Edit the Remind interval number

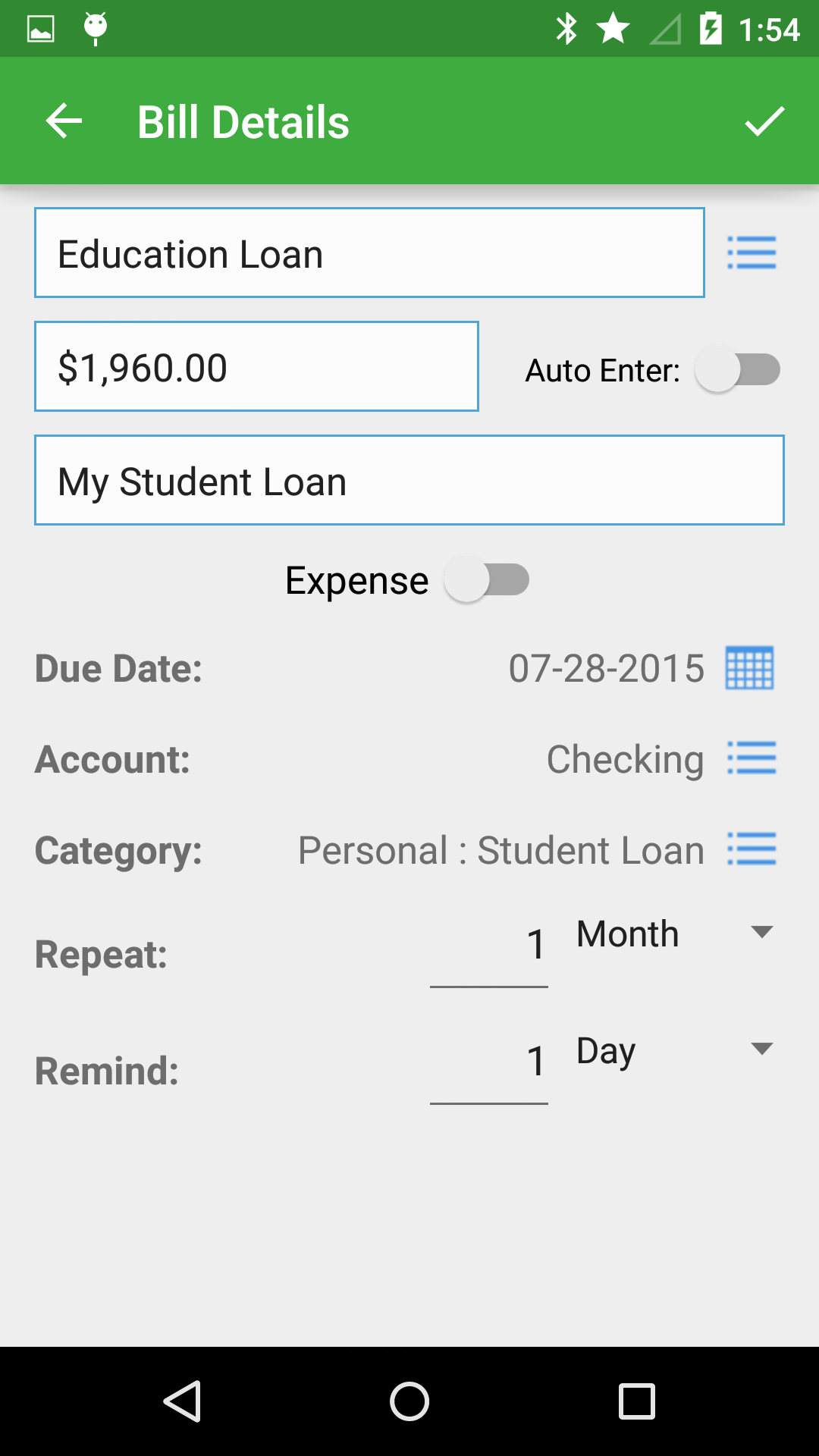[489, 1062]
